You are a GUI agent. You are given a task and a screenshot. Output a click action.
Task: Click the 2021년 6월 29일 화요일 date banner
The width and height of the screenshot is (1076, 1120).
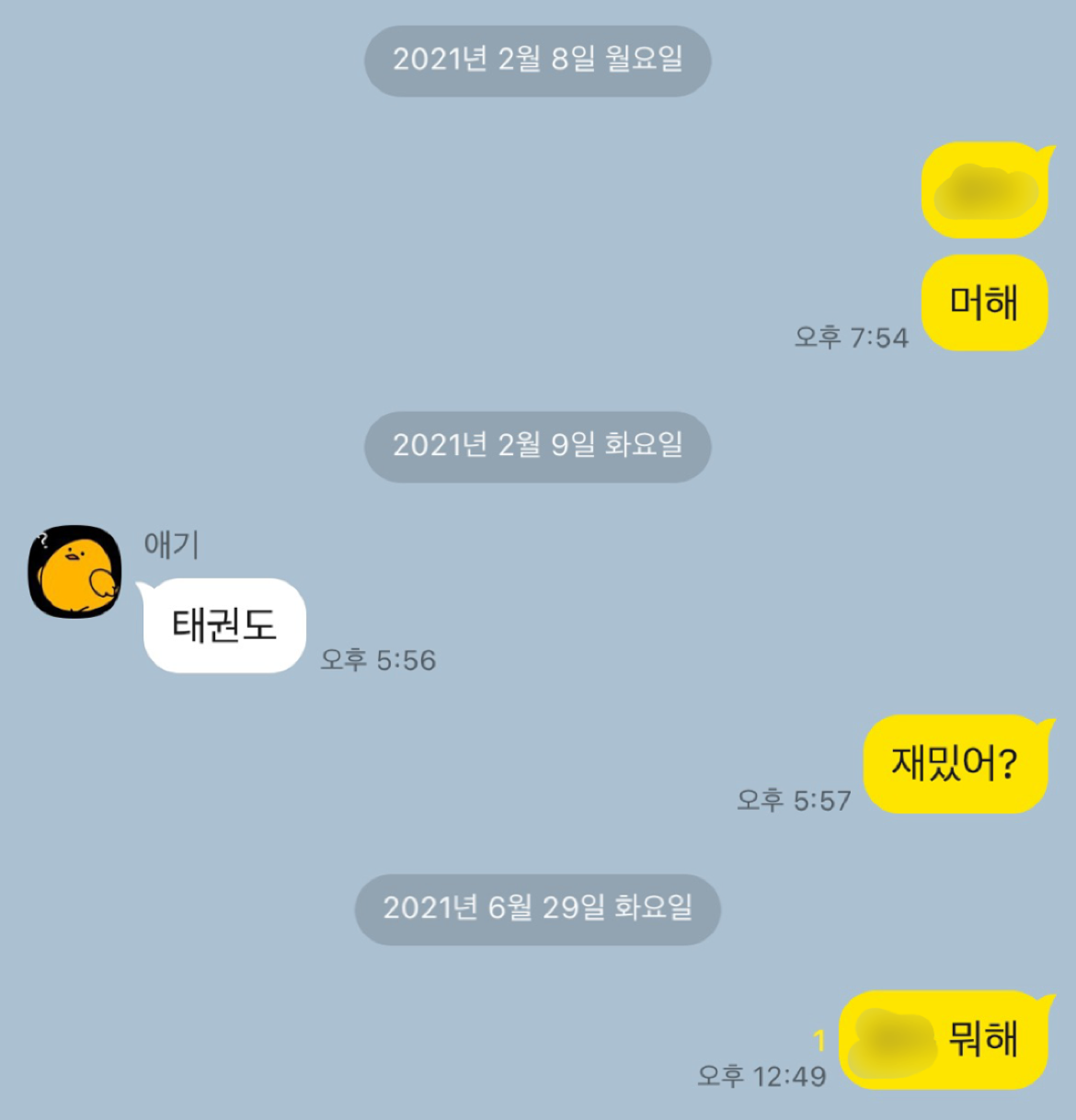538,909
